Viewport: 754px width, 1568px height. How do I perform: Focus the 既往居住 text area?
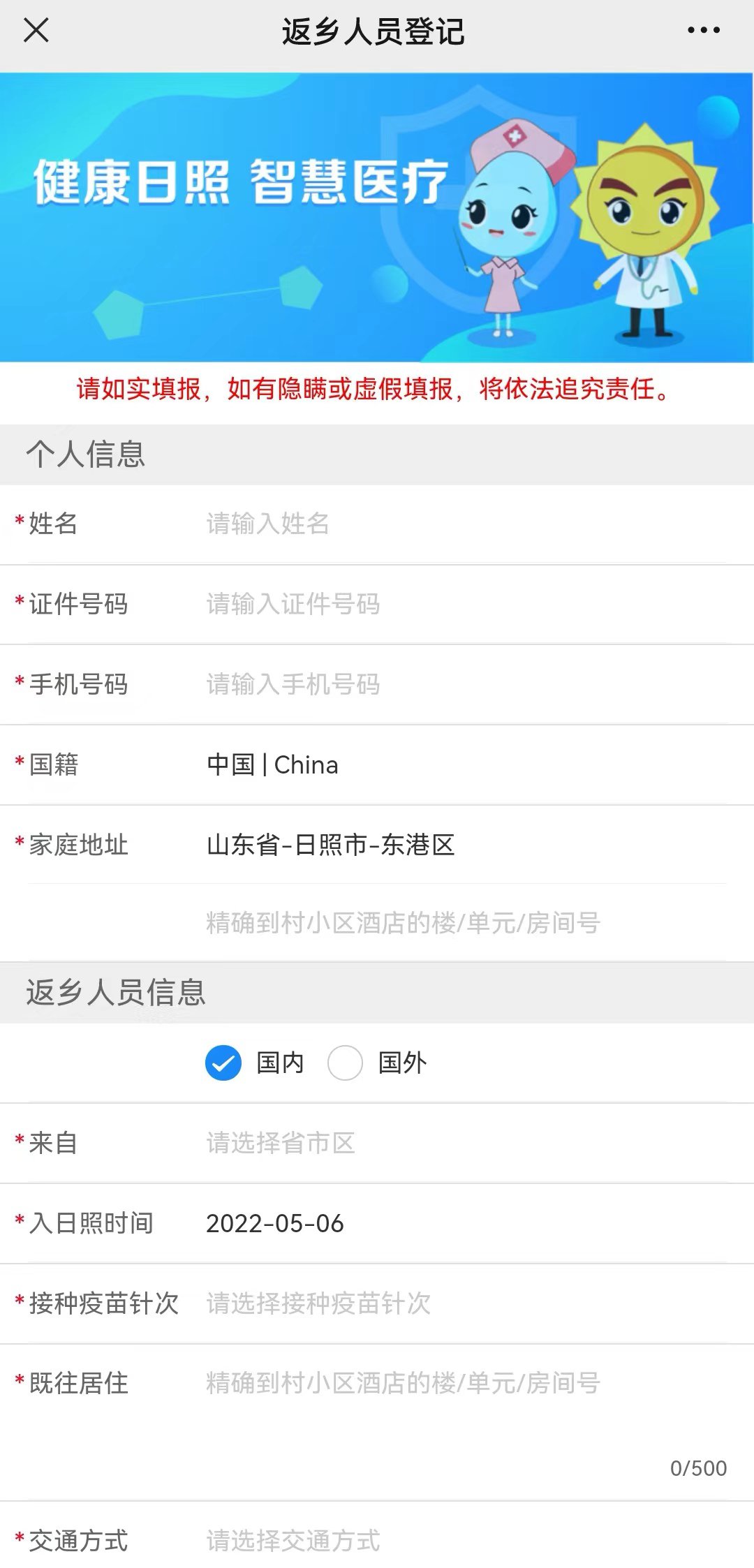tap(461, 1403)
